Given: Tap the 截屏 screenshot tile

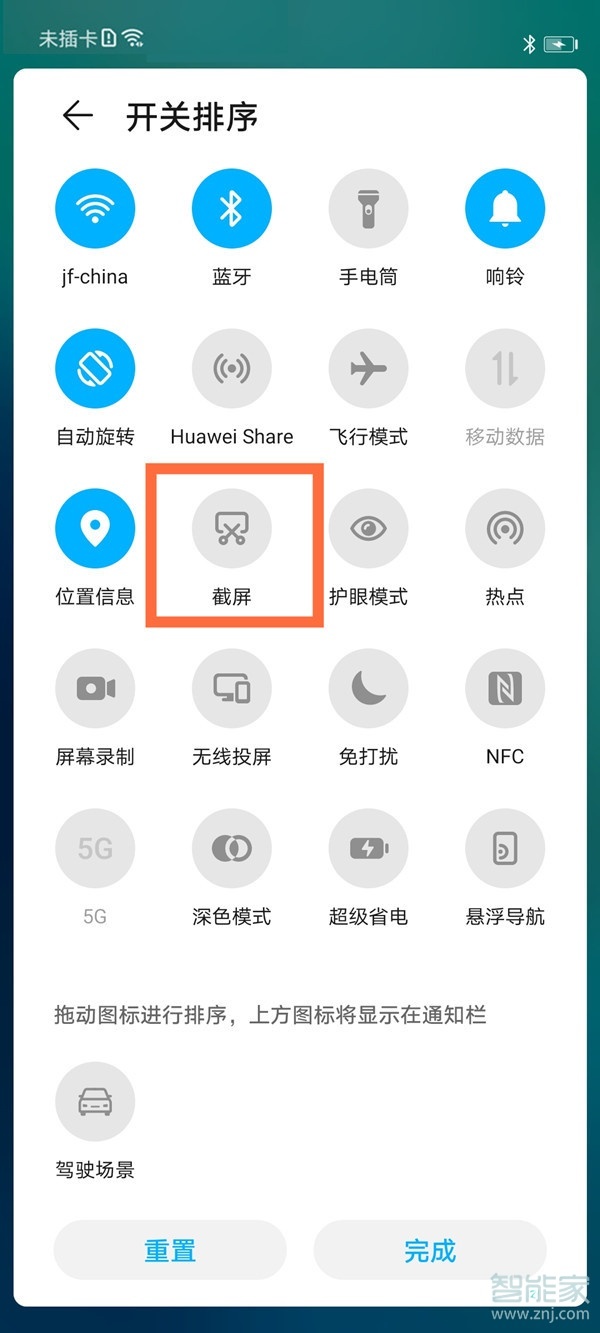Looking at the screenshot, I should click(x=232, y=529).
